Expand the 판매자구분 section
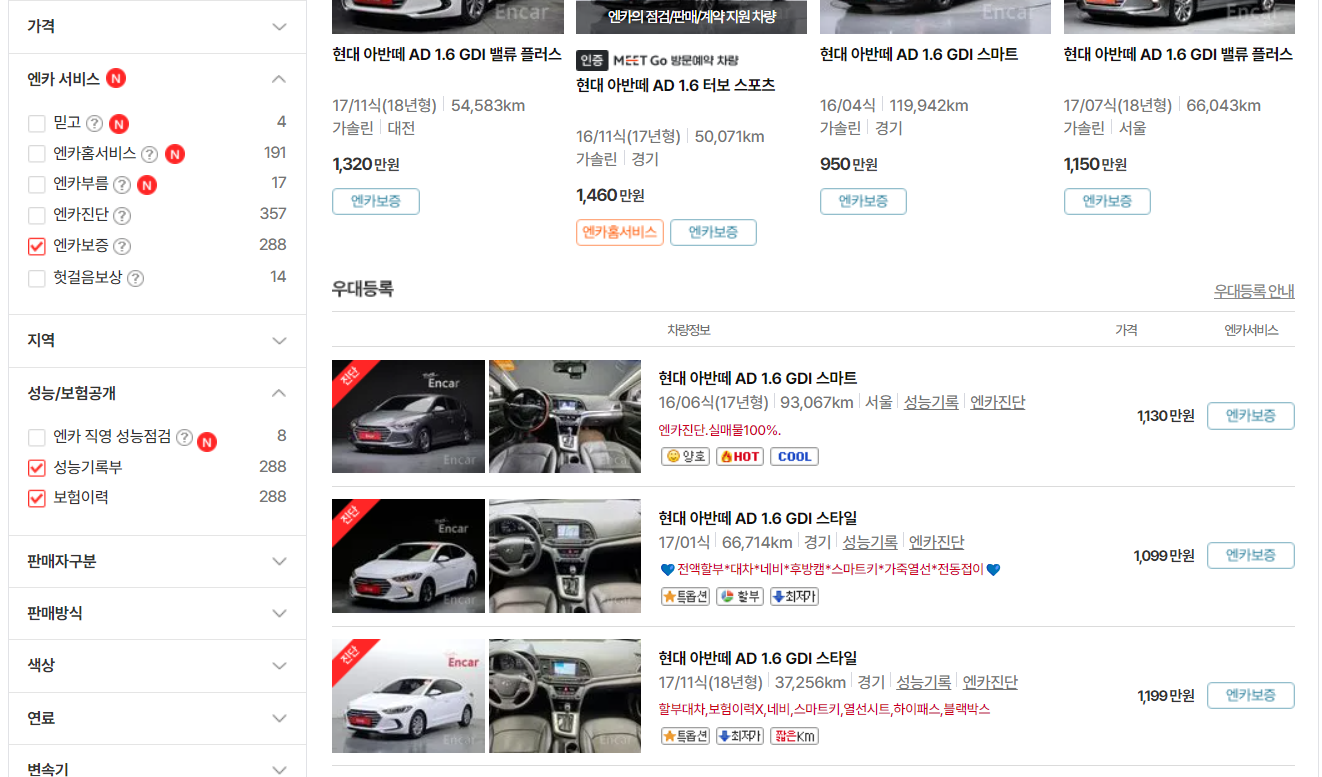This screenshot has height=777, width=1322. [x=279, y=561]
